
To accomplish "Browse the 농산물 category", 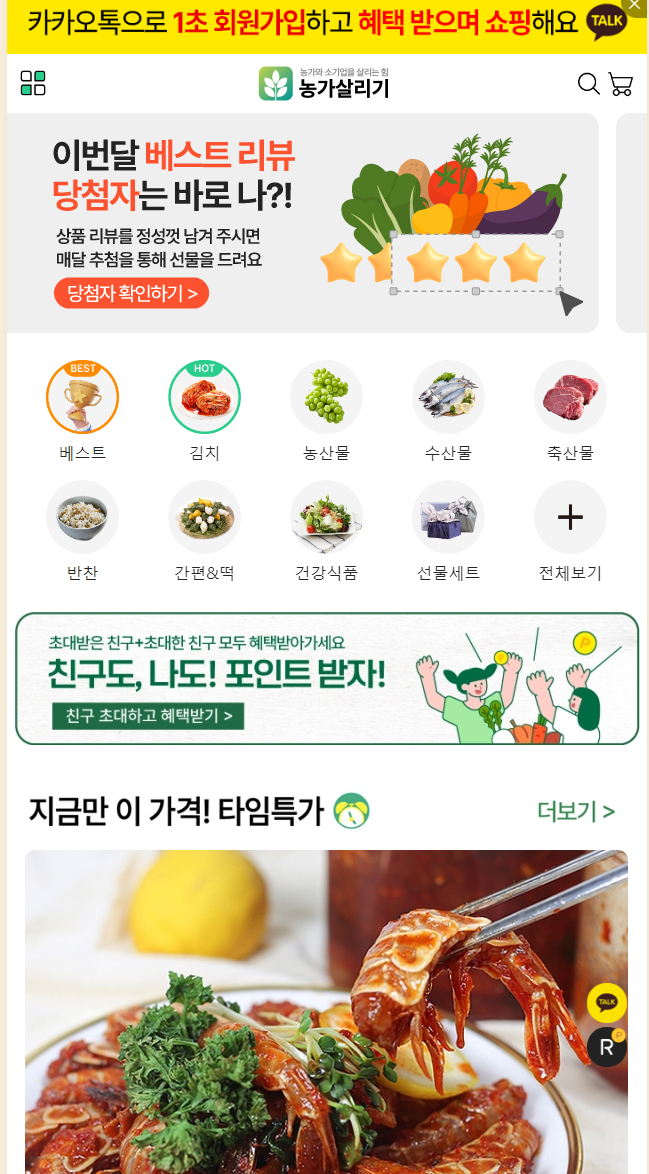I will (x=326, y=397).
